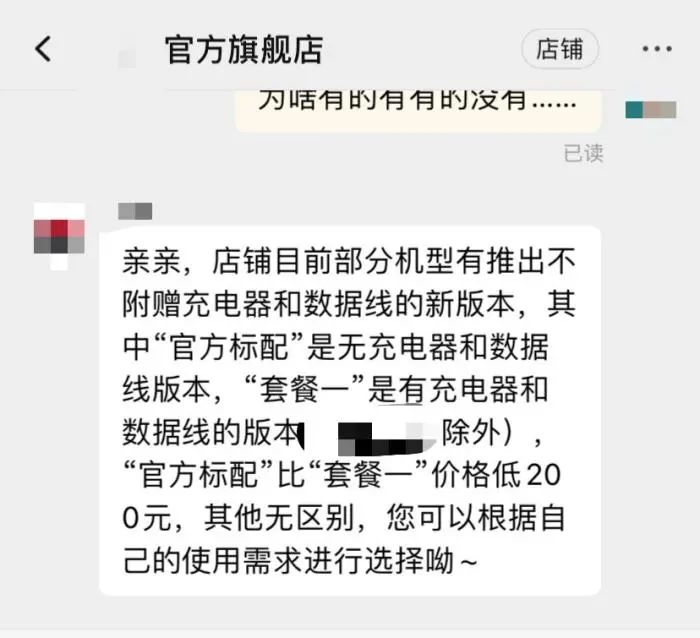Go back from the chat
700x638 pixels.
(x=42, y=49)
